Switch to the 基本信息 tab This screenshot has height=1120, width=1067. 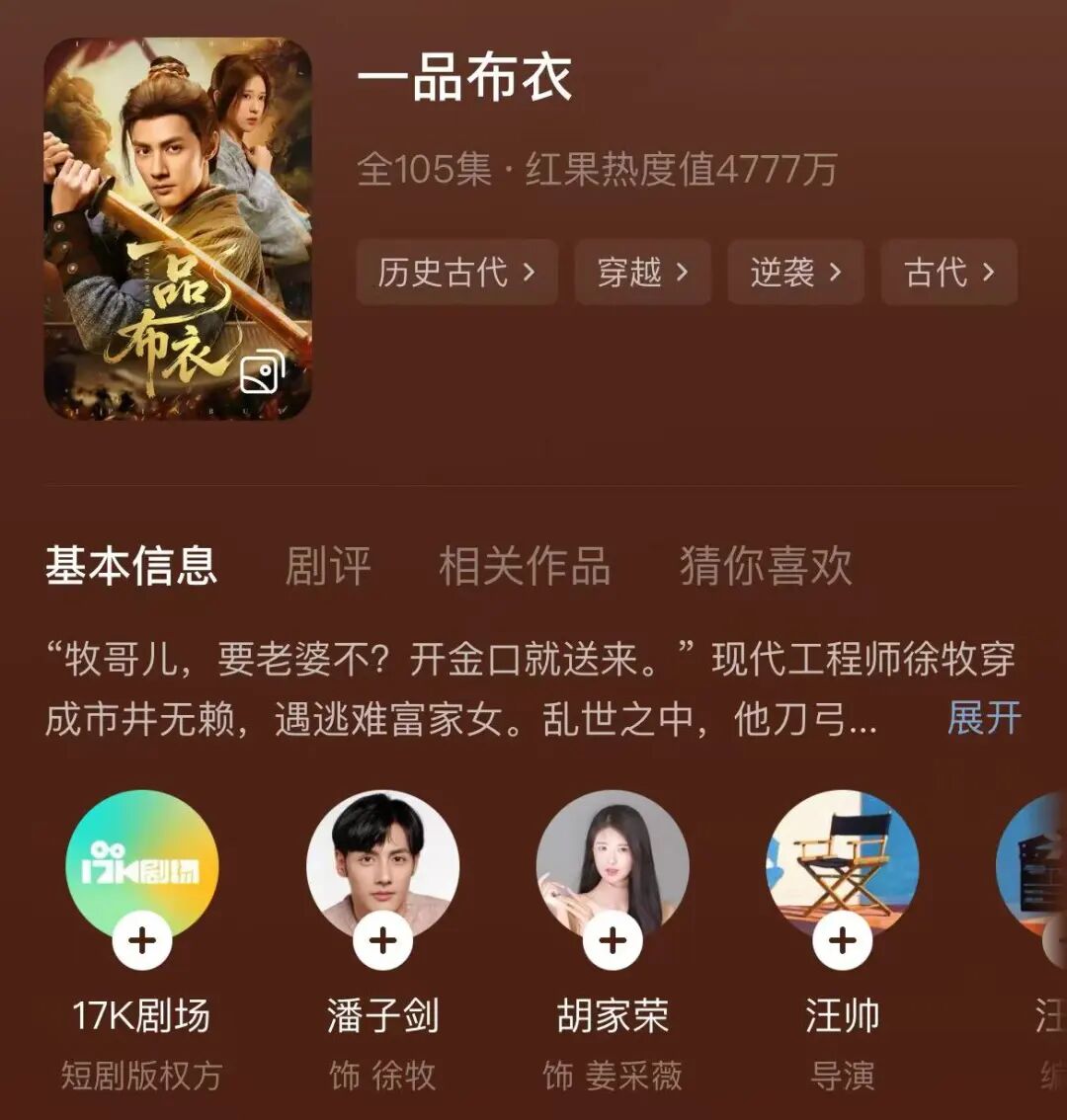point(130,566)
